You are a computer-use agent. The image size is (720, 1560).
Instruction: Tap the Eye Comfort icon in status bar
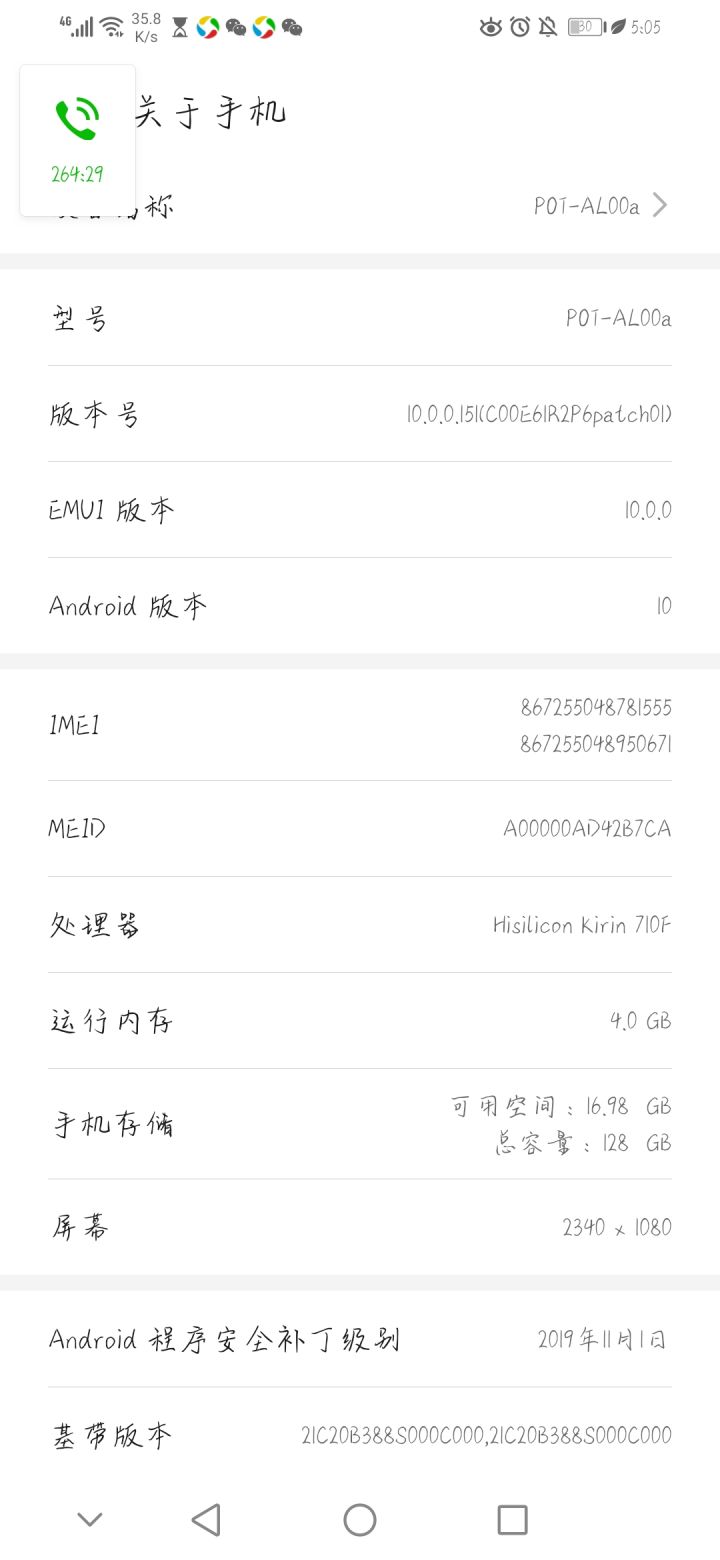pyautogui.click(x=490, y=26)
